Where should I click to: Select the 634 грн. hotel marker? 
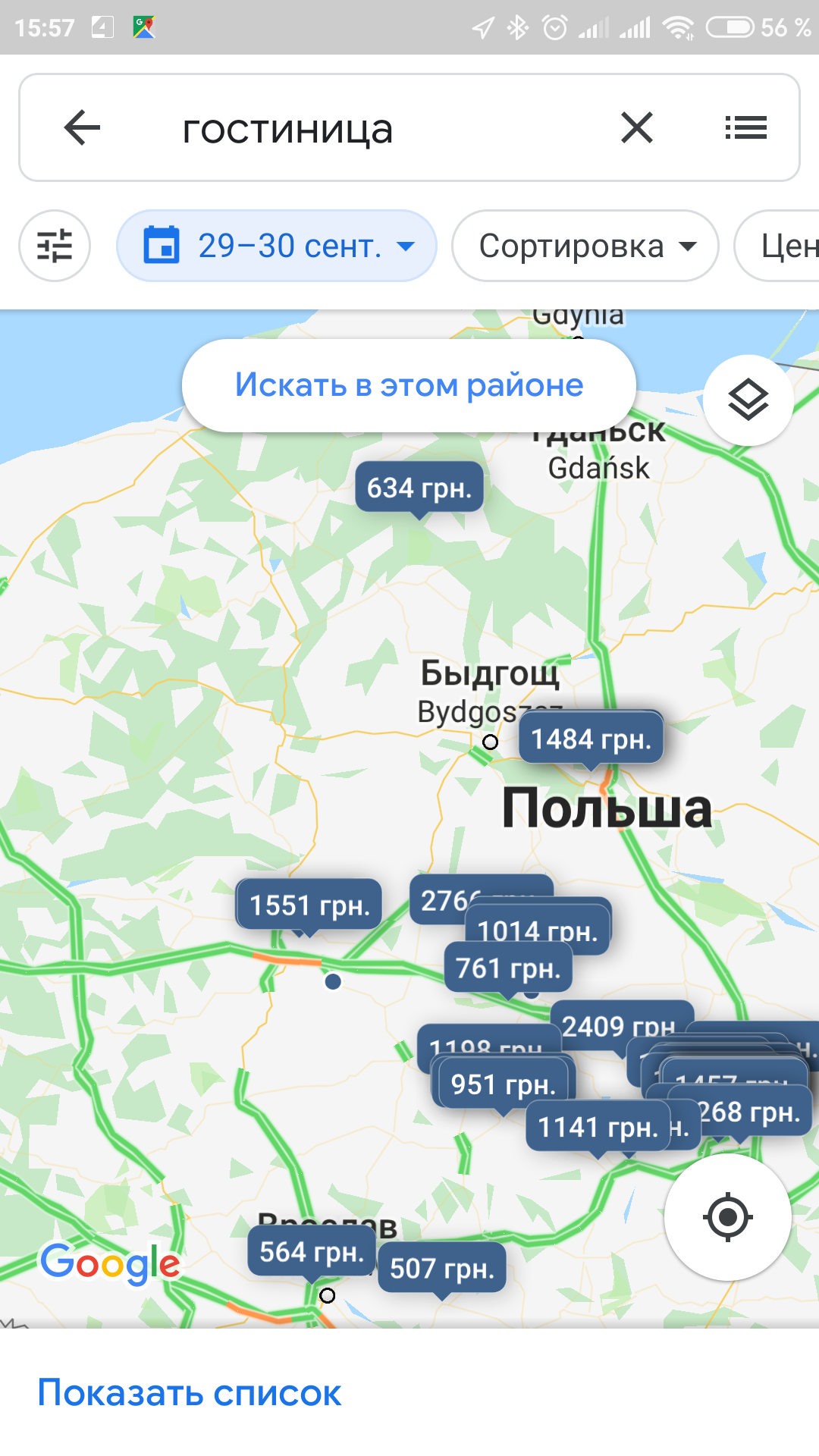click(x=419, y=488)
